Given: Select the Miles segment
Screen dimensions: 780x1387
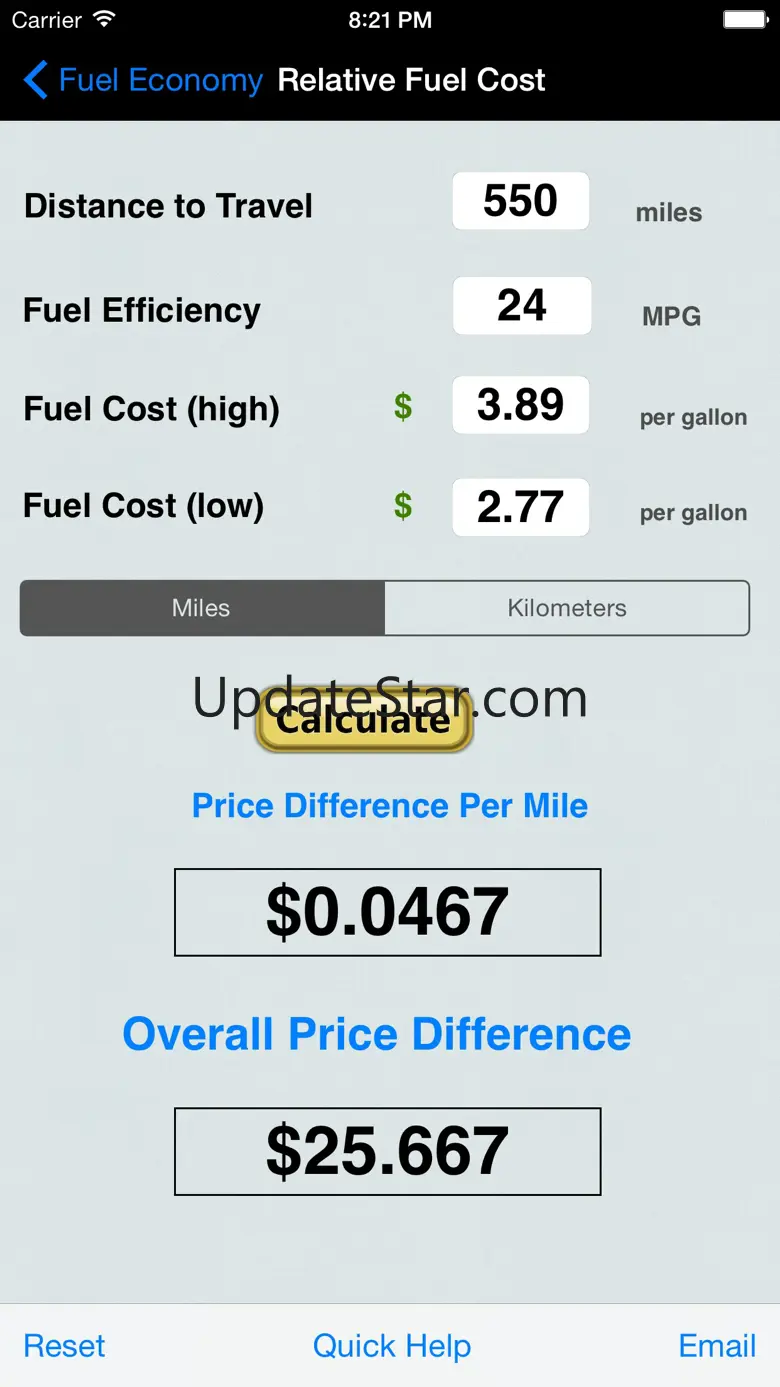Looking at the screenshot, I should [x=202, y=608].
